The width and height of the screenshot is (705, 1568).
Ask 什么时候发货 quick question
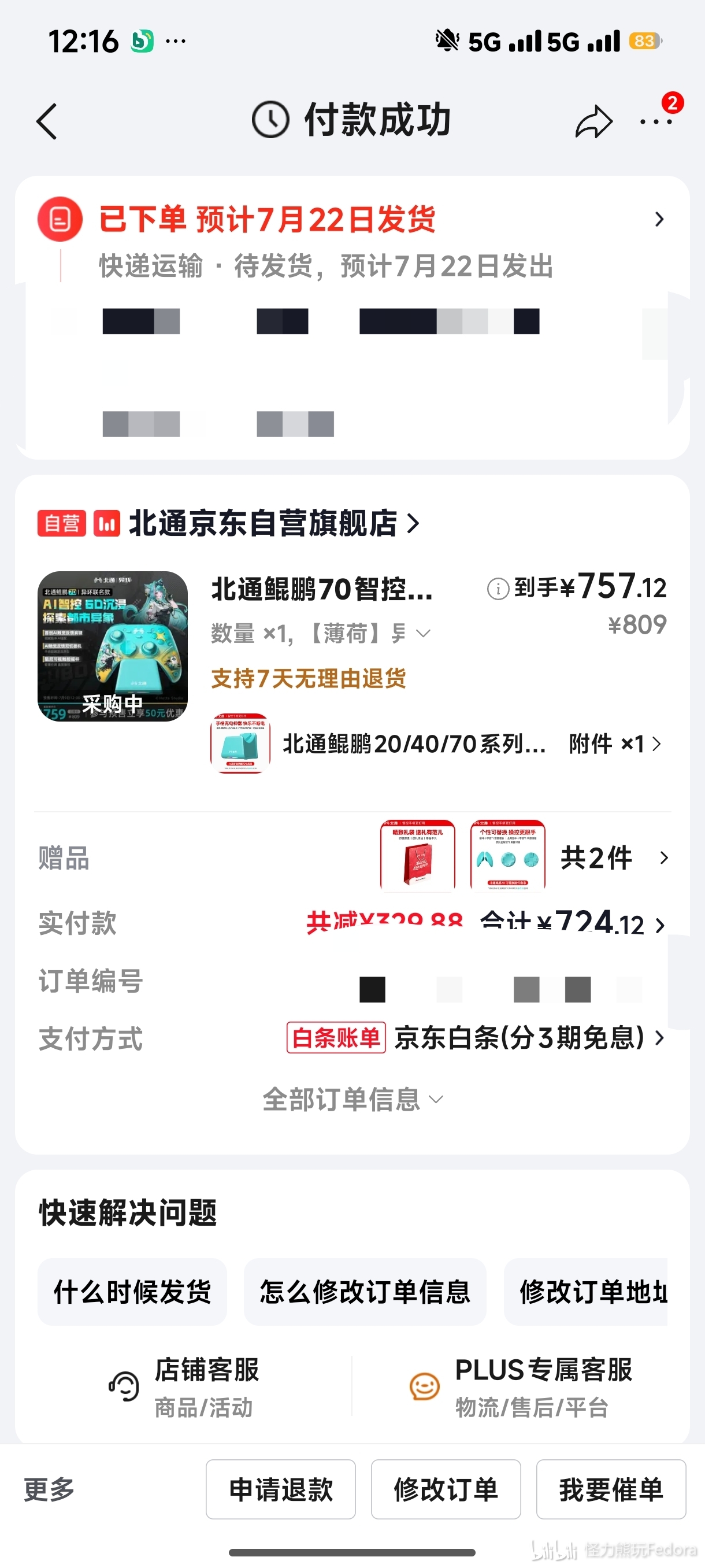click(x=132, y=1292)
